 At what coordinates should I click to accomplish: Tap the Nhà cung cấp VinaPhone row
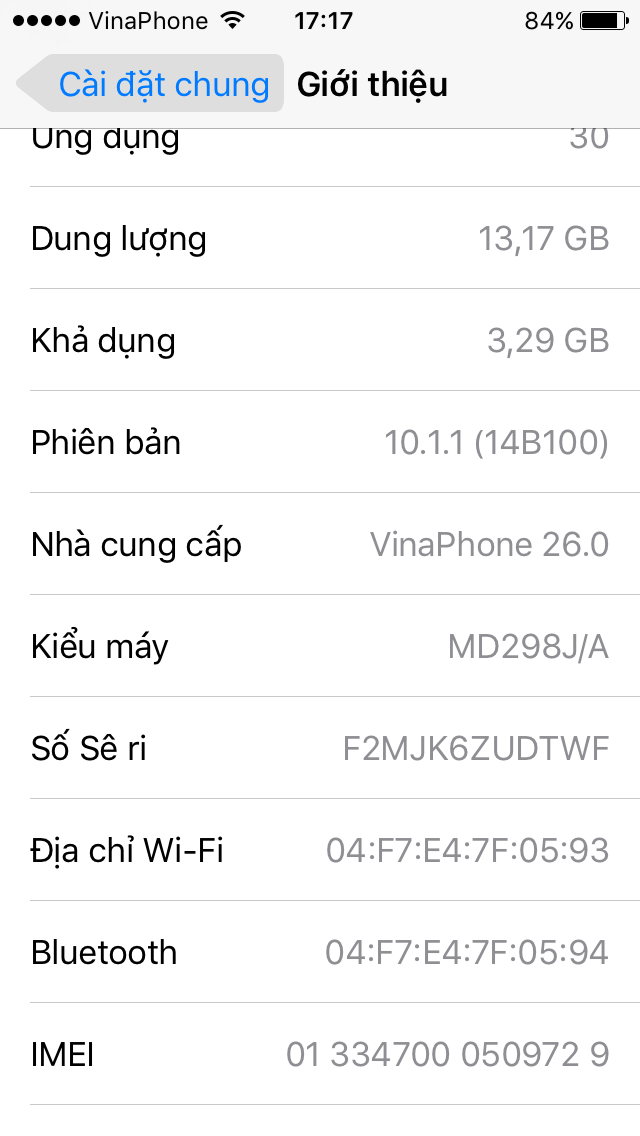click(320, 544)
